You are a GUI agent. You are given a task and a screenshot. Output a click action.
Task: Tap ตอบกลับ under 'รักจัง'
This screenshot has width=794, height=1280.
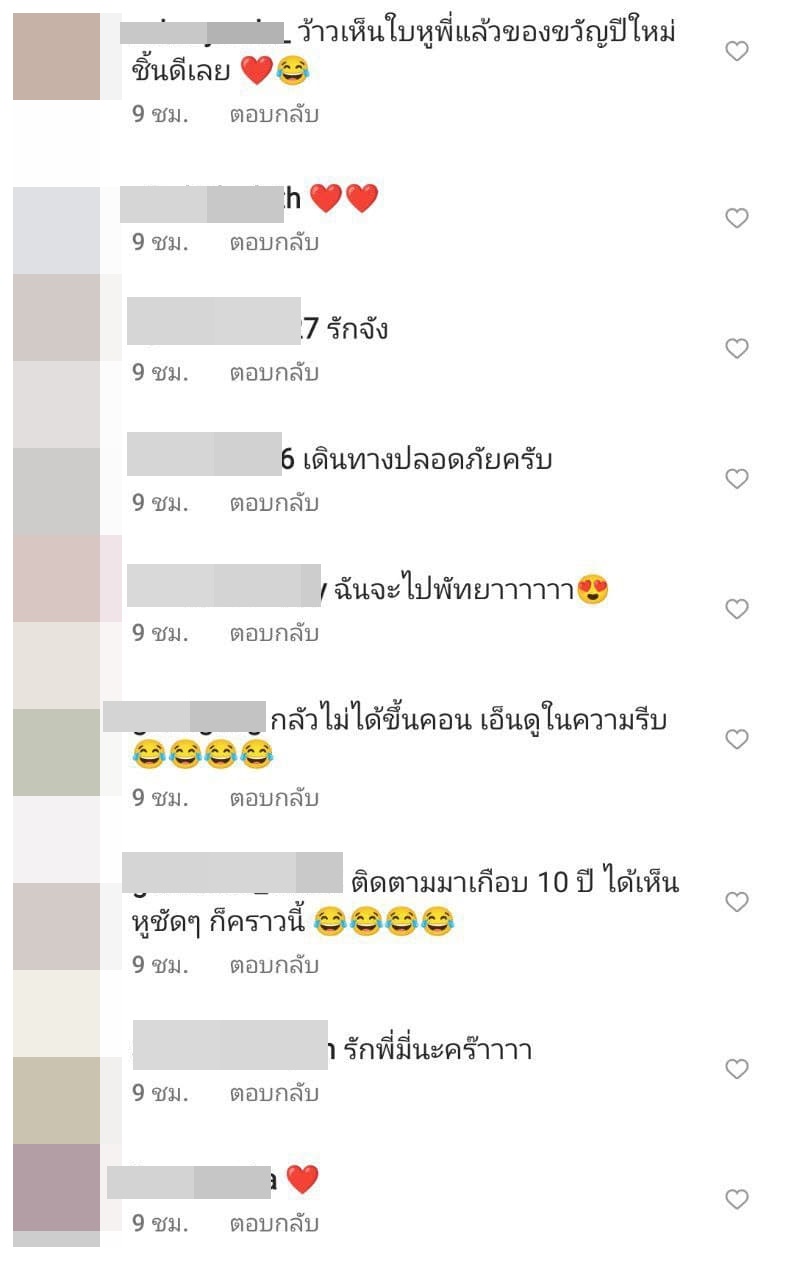[274, 373]
